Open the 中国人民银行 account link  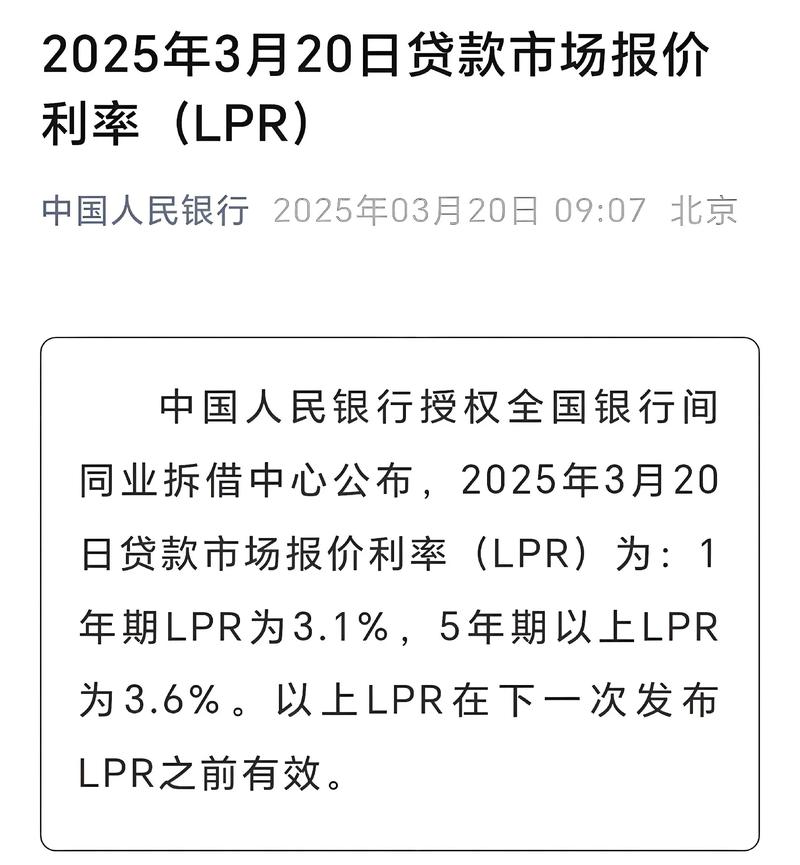click(145, 211)
